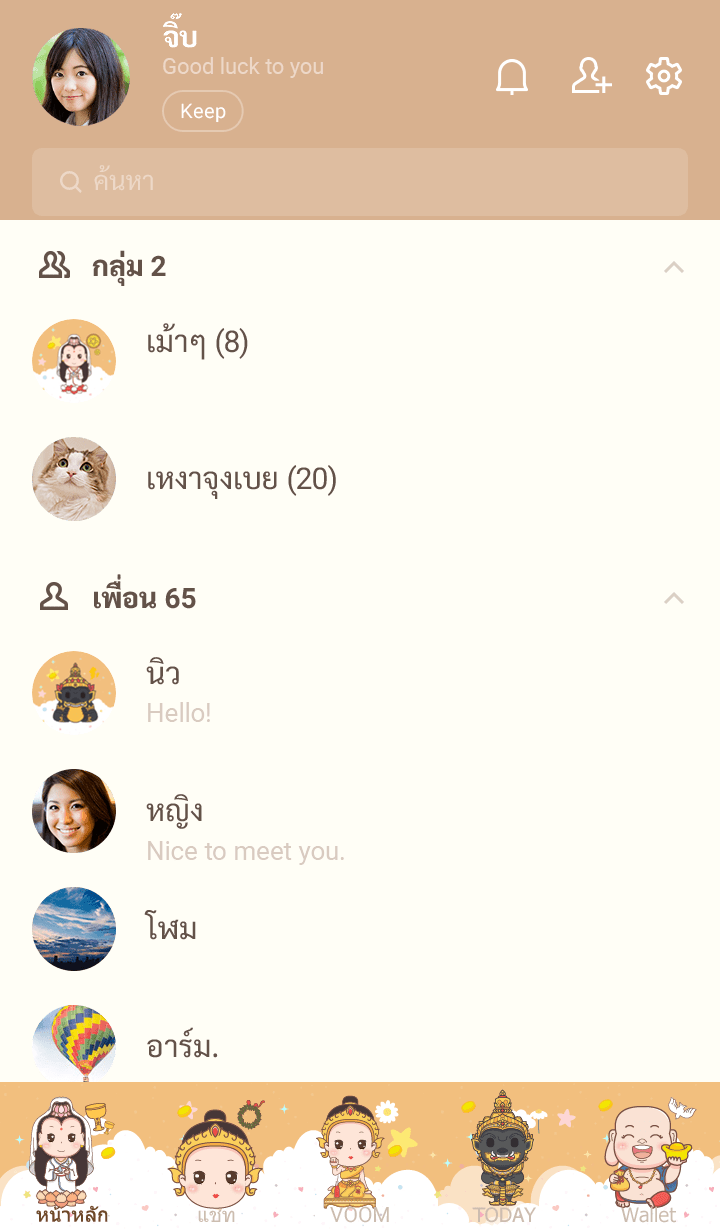Open จิ๊บ's profile picture
The width and height of the screenshot is (720, 1232).
coord(81,77)
